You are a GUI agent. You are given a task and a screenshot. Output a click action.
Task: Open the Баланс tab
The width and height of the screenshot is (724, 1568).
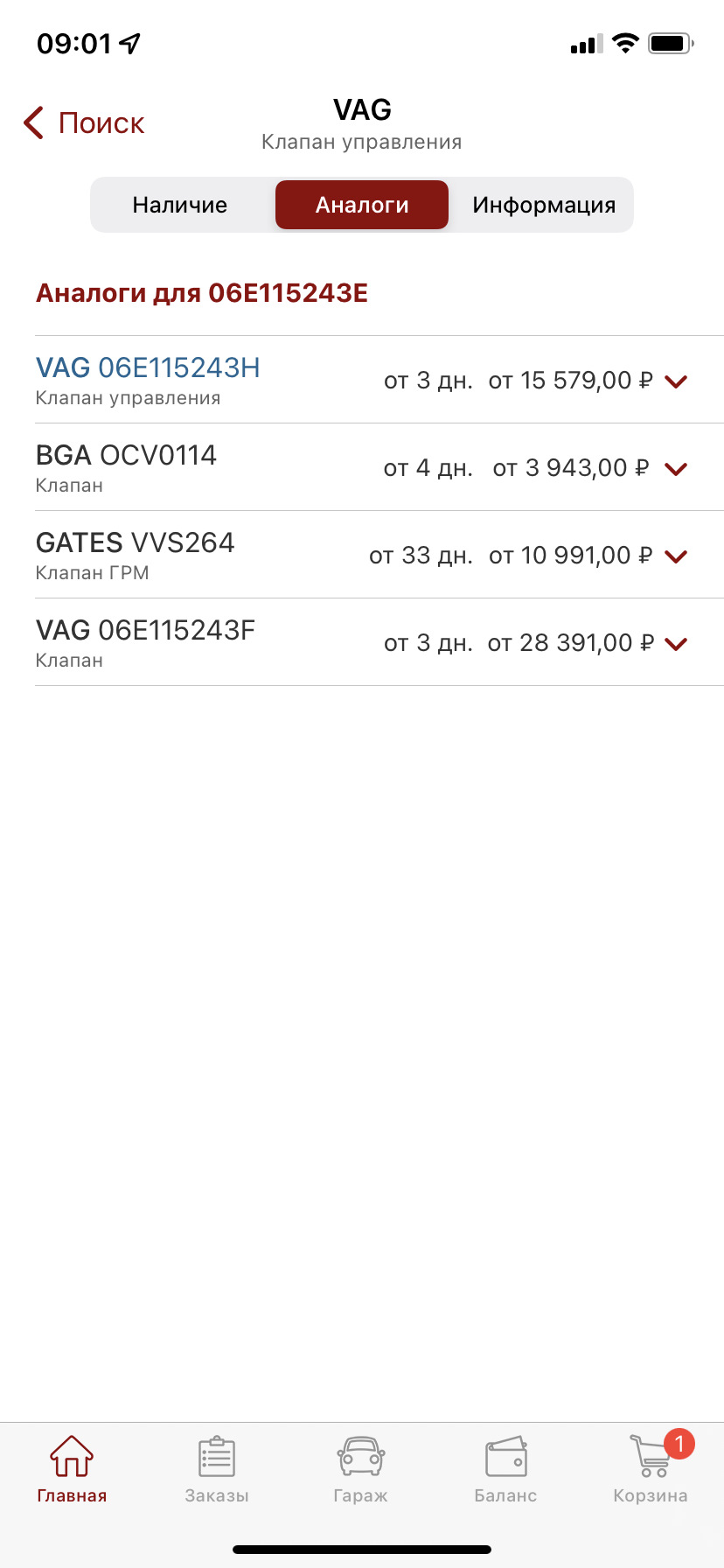click(x=505, y=1469)
